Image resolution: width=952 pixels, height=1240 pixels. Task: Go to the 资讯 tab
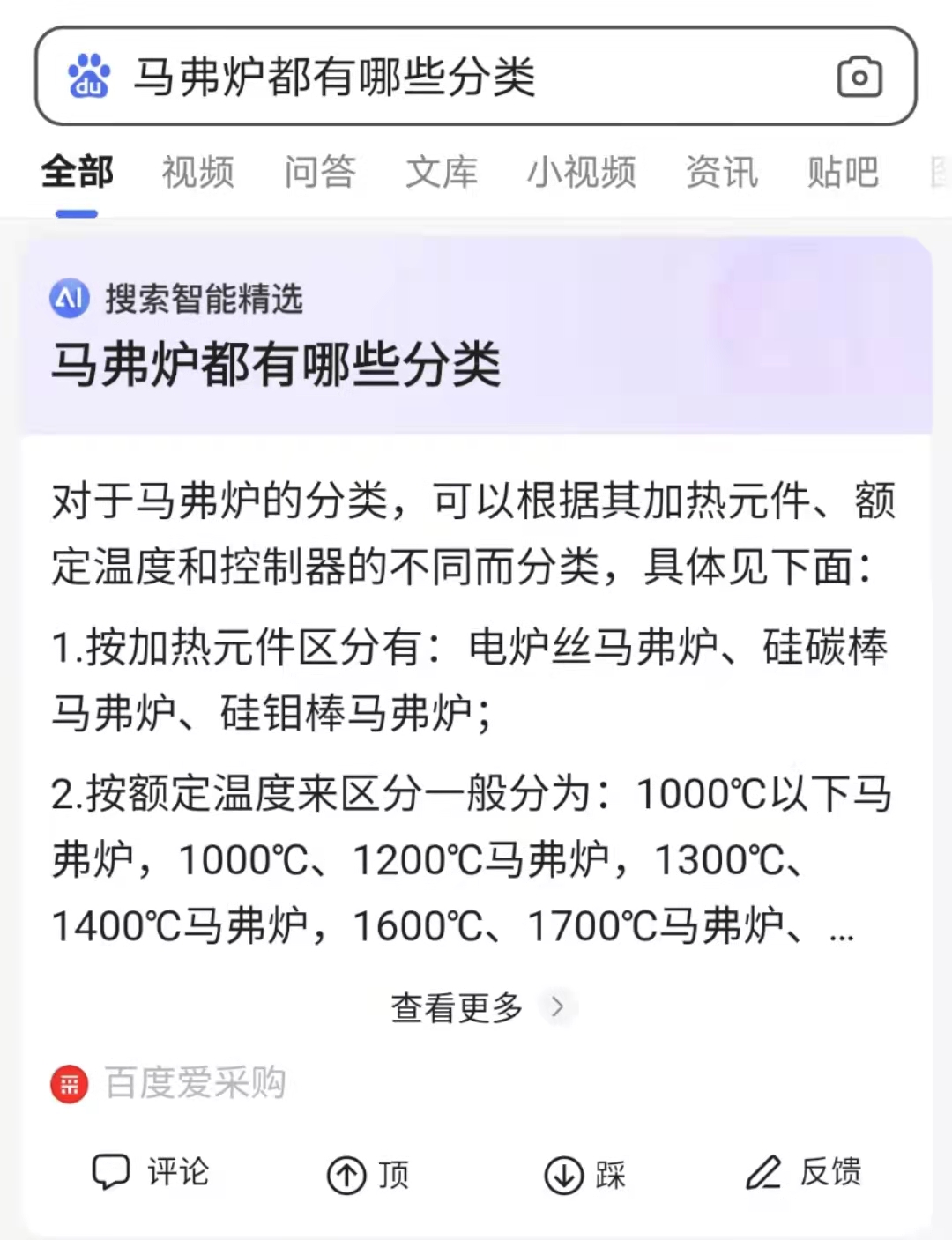pos(722,172)
